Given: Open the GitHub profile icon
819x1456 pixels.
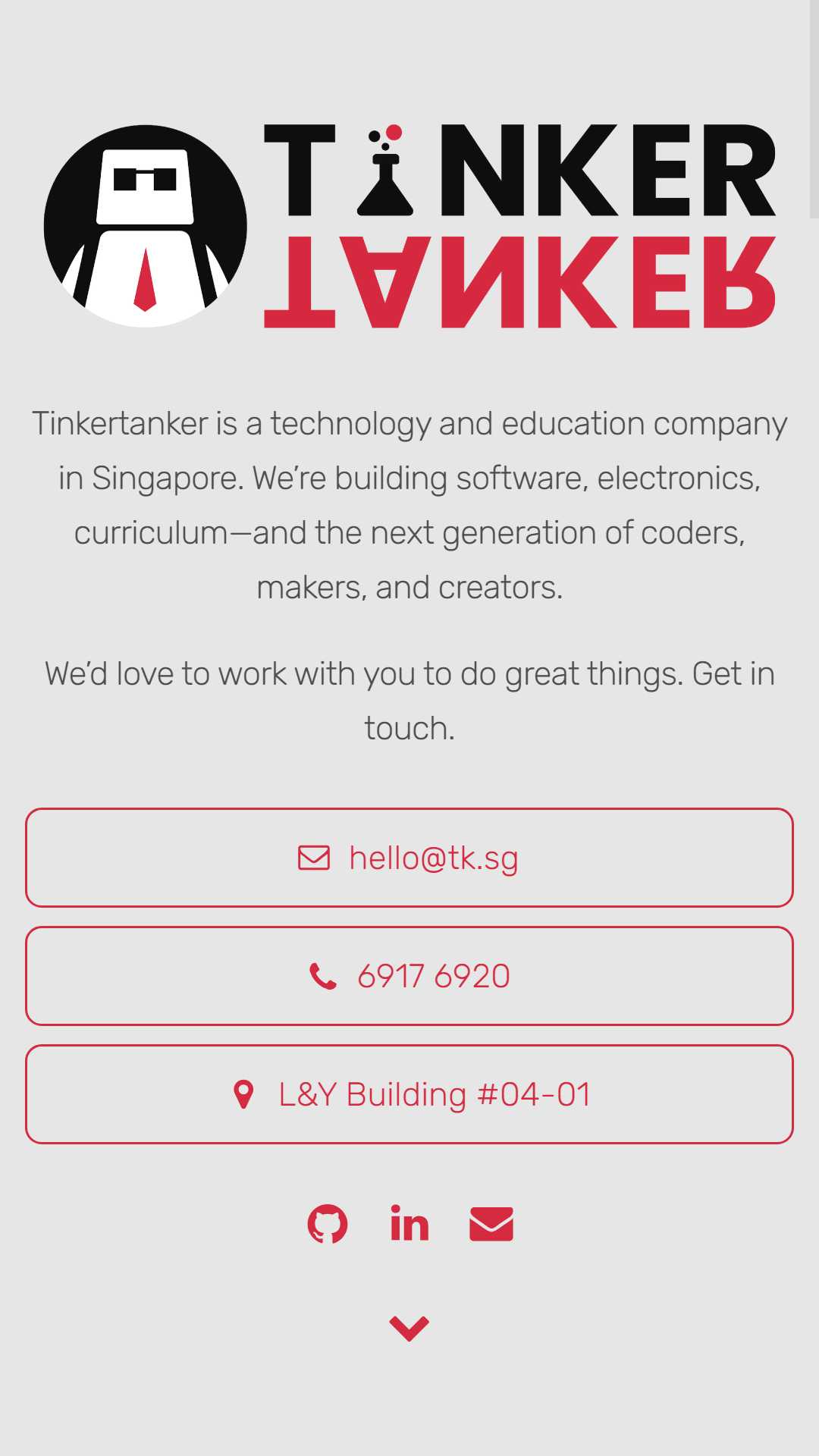Looking at the screenshot, I should (x=328, y=1224).
